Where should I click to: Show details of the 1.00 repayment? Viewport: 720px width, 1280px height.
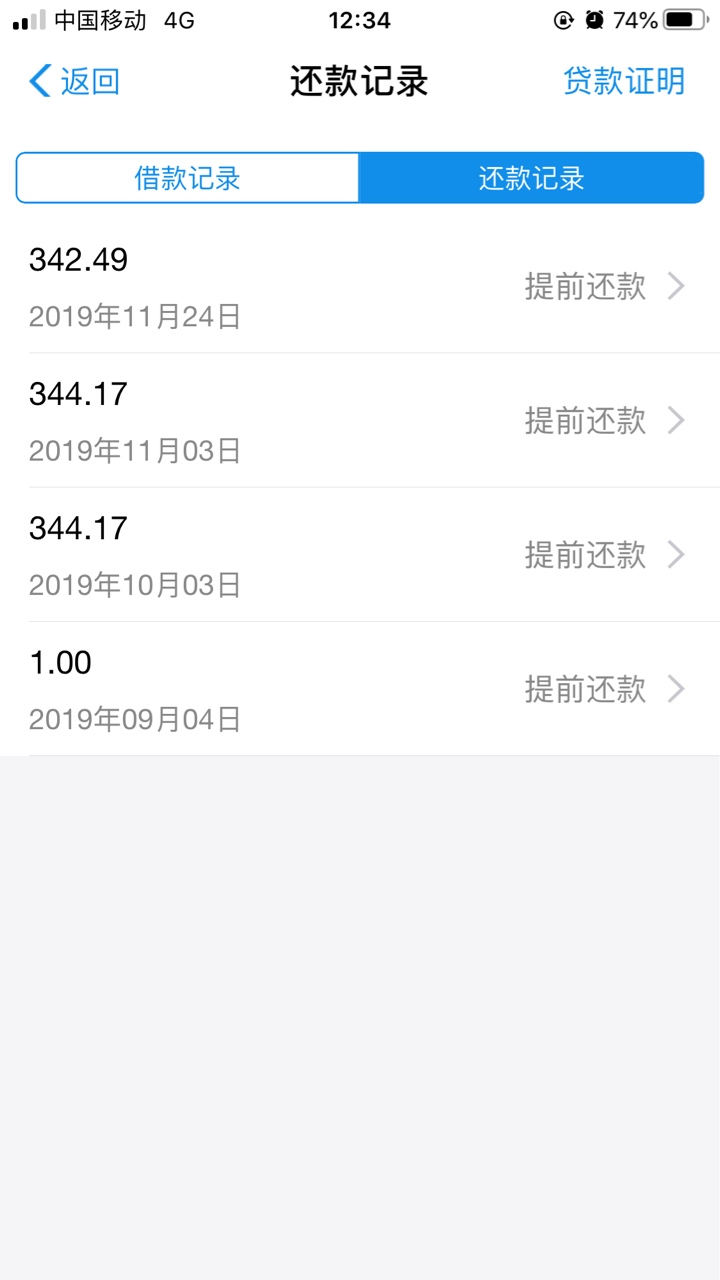(360, 689)
